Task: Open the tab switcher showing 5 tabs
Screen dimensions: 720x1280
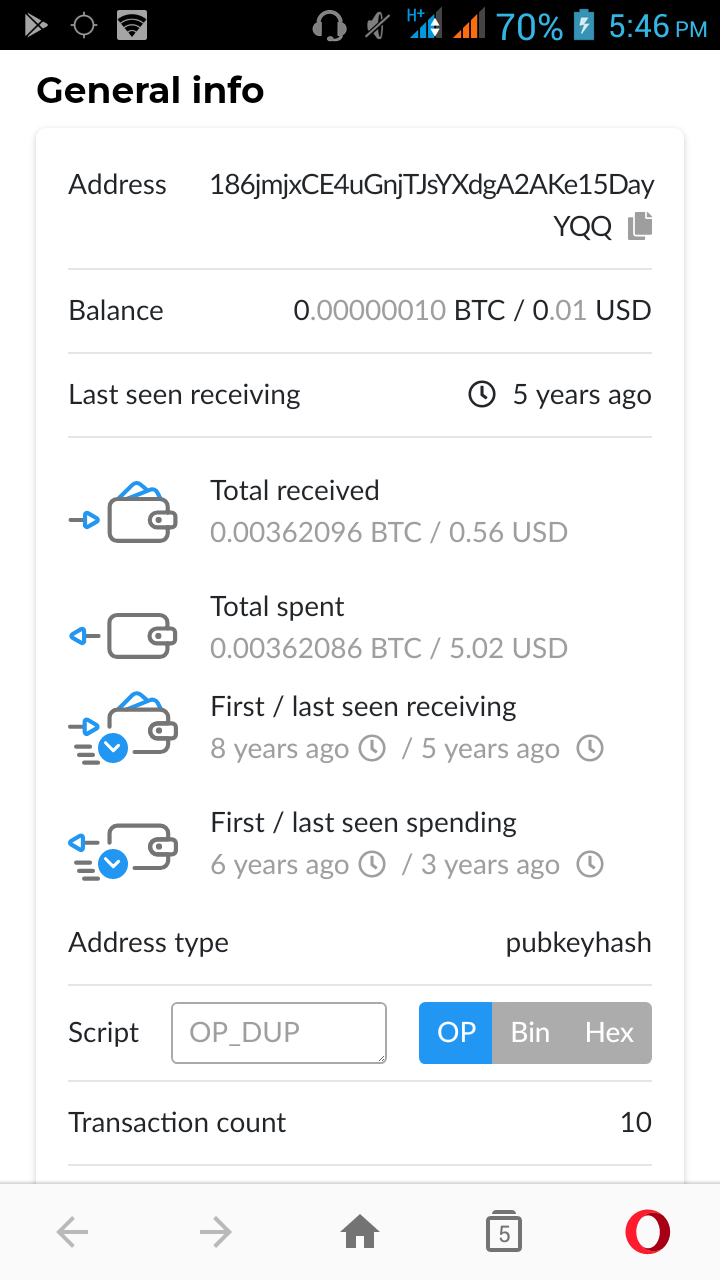Action: click(x=504, y=1233)
